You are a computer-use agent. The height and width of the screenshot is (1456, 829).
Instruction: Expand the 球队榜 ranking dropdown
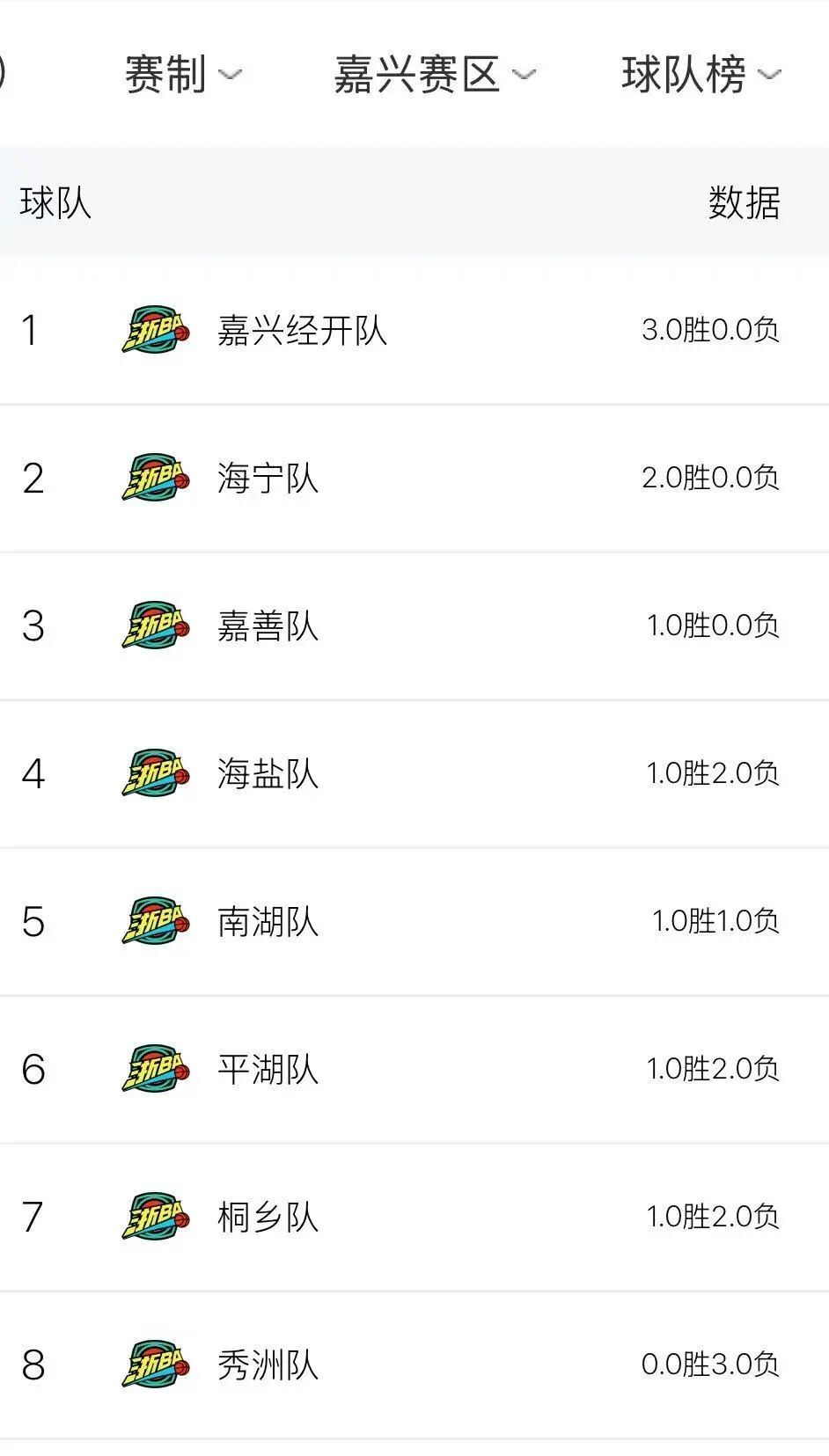pos(701,75)
